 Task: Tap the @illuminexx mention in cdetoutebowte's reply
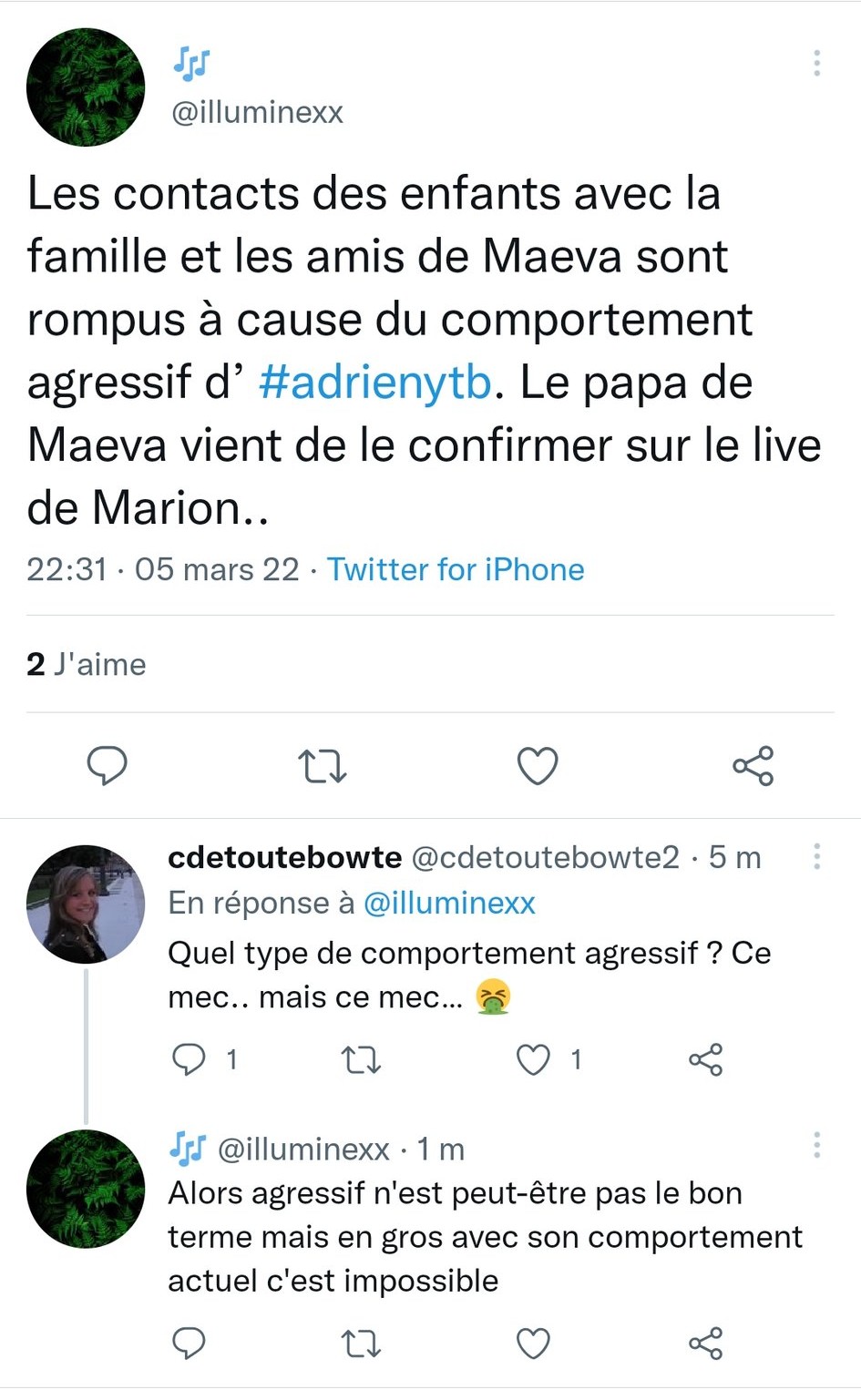click(x=448, y=903)
